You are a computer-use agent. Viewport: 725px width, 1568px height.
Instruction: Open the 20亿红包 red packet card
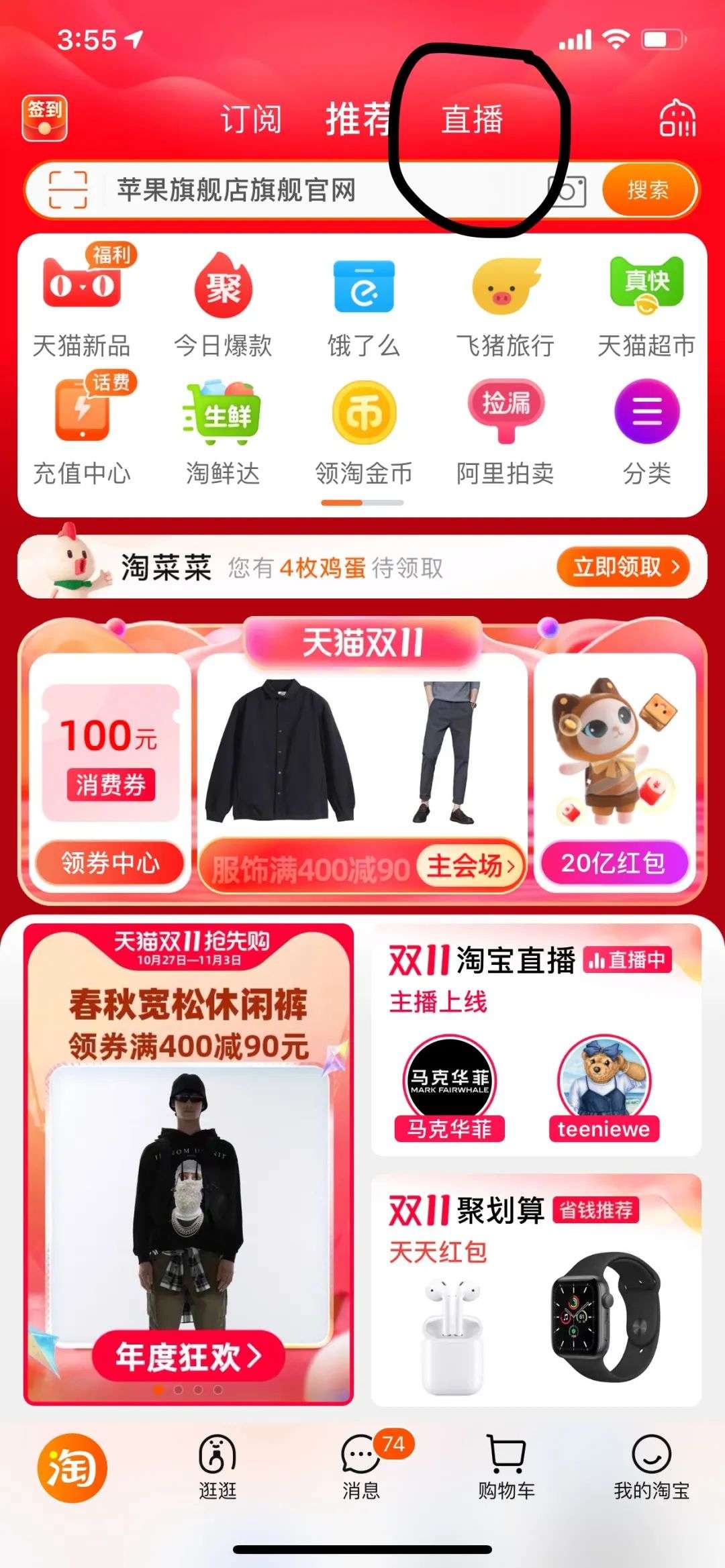(x=614, y=862)
